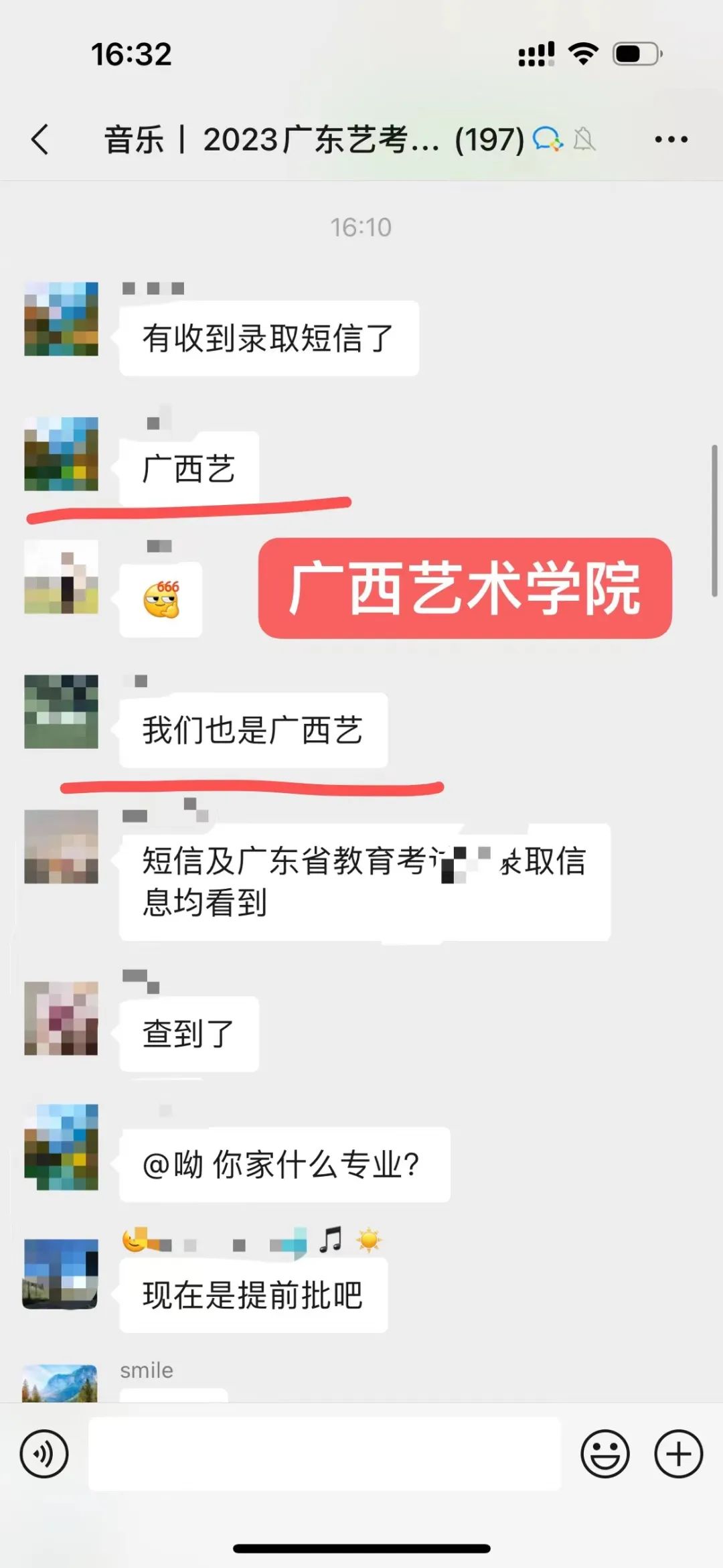Screen dimensions: 723x1568
Task: Tap the message text input field
Action: (x=324, y=1454)
